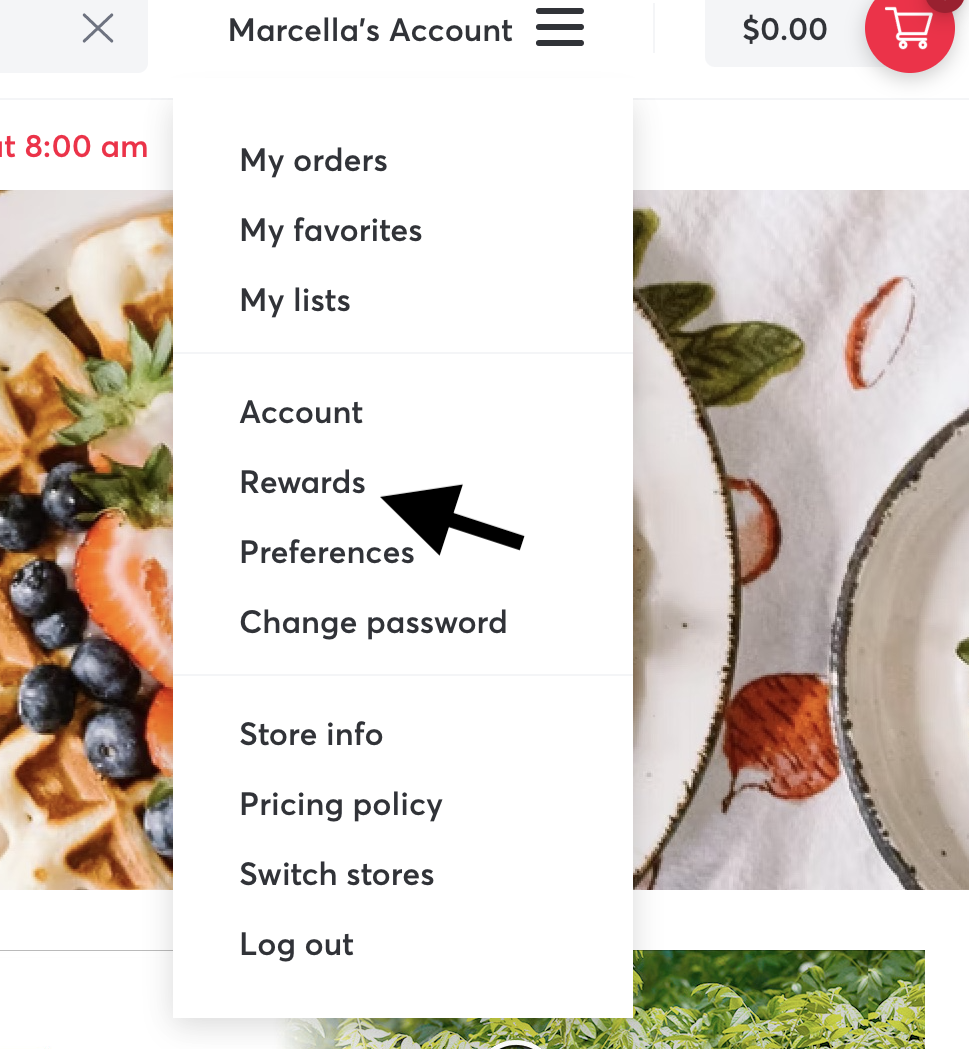Select Change password

coord(373,623)
